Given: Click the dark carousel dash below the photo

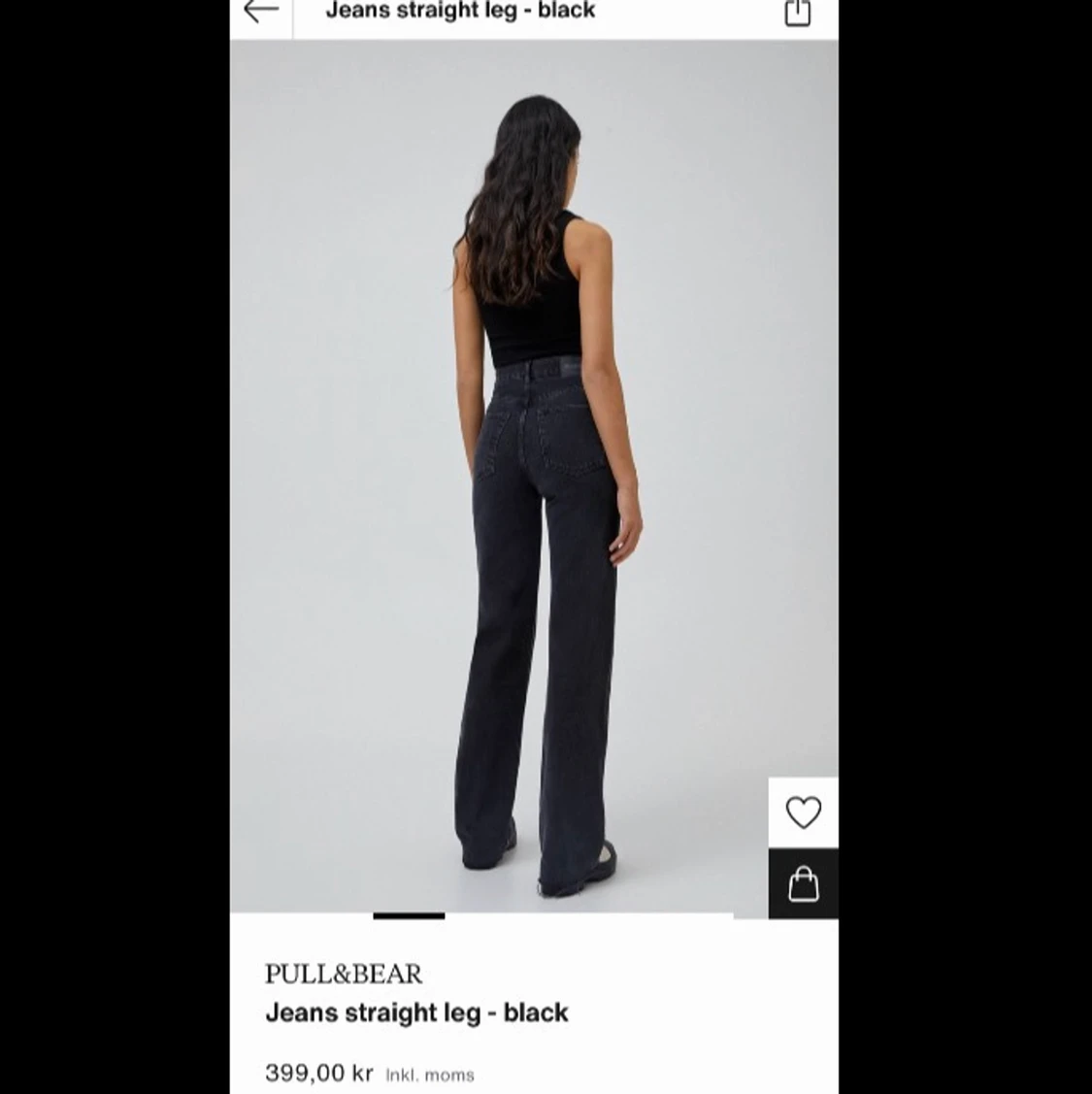Looking at the screenshot, I should pyautogui.click(x=409, y=915).
